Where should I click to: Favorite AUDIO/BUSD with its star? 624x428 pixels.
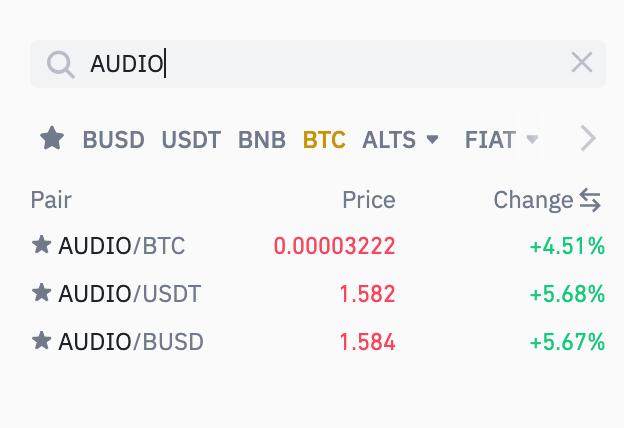tap(41, 342)
